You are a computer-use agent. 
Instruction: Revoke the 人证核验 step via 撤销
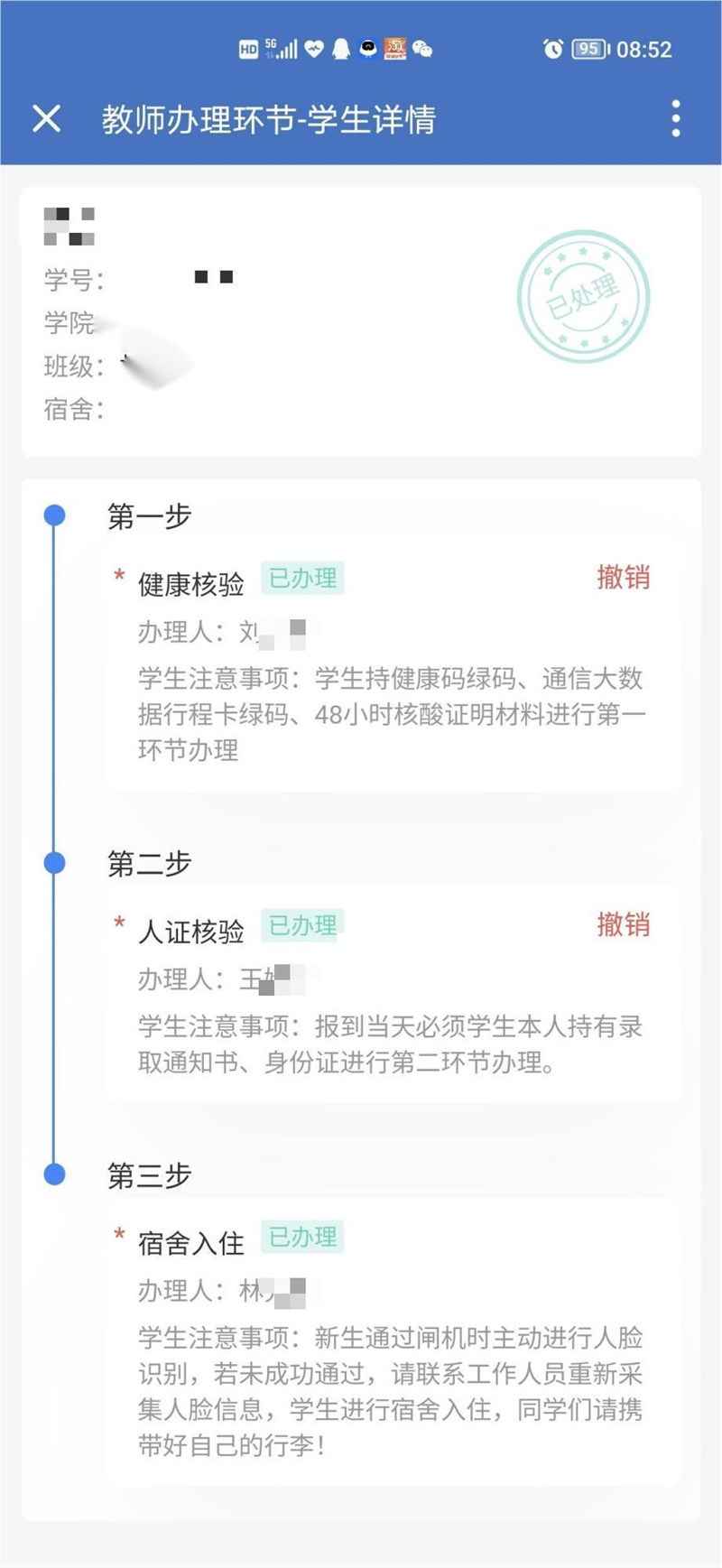623,923
